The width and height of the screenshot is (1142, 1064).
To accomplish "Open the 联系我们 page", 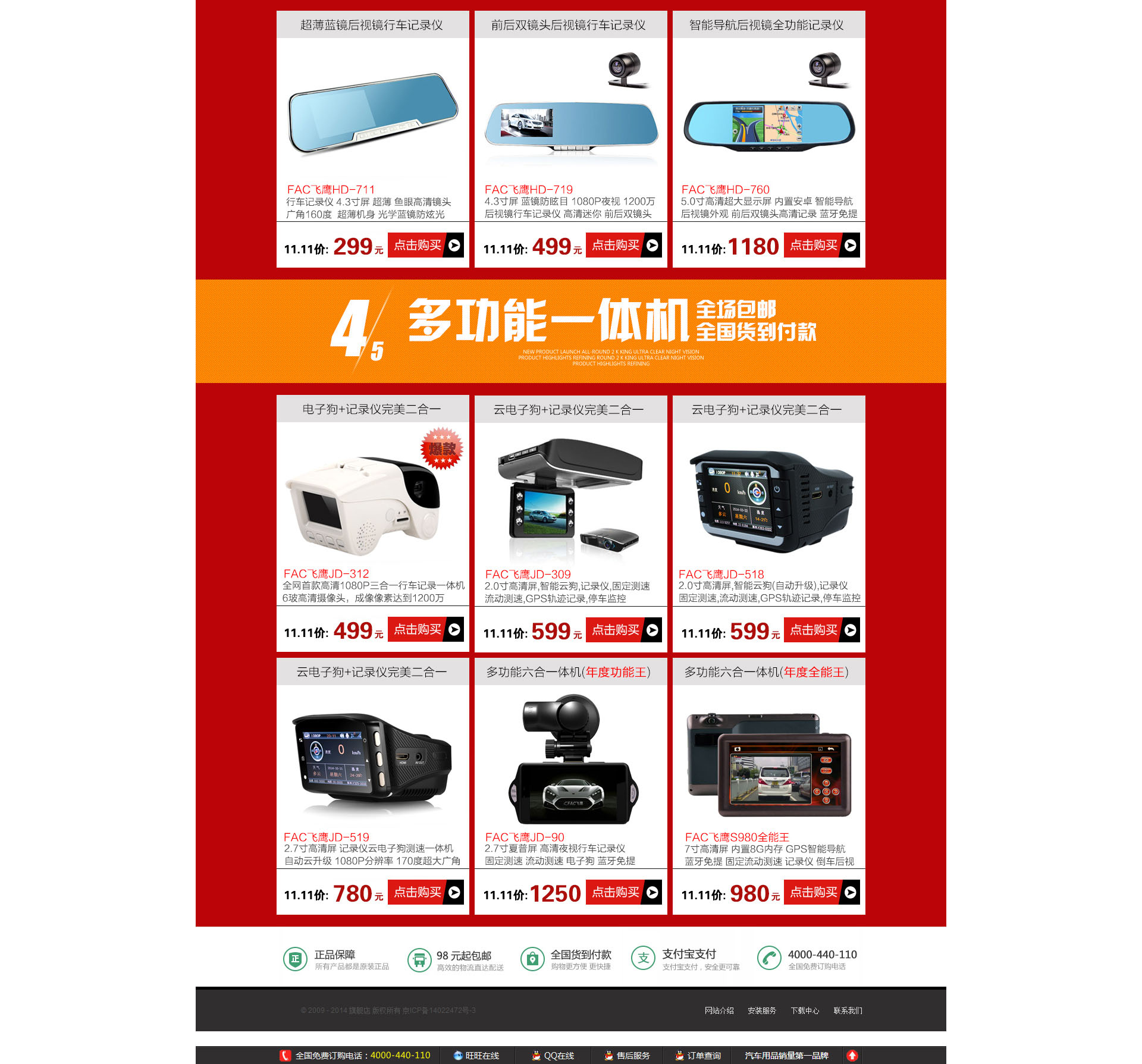I will pyautogui.click(x=848, y=1010).
